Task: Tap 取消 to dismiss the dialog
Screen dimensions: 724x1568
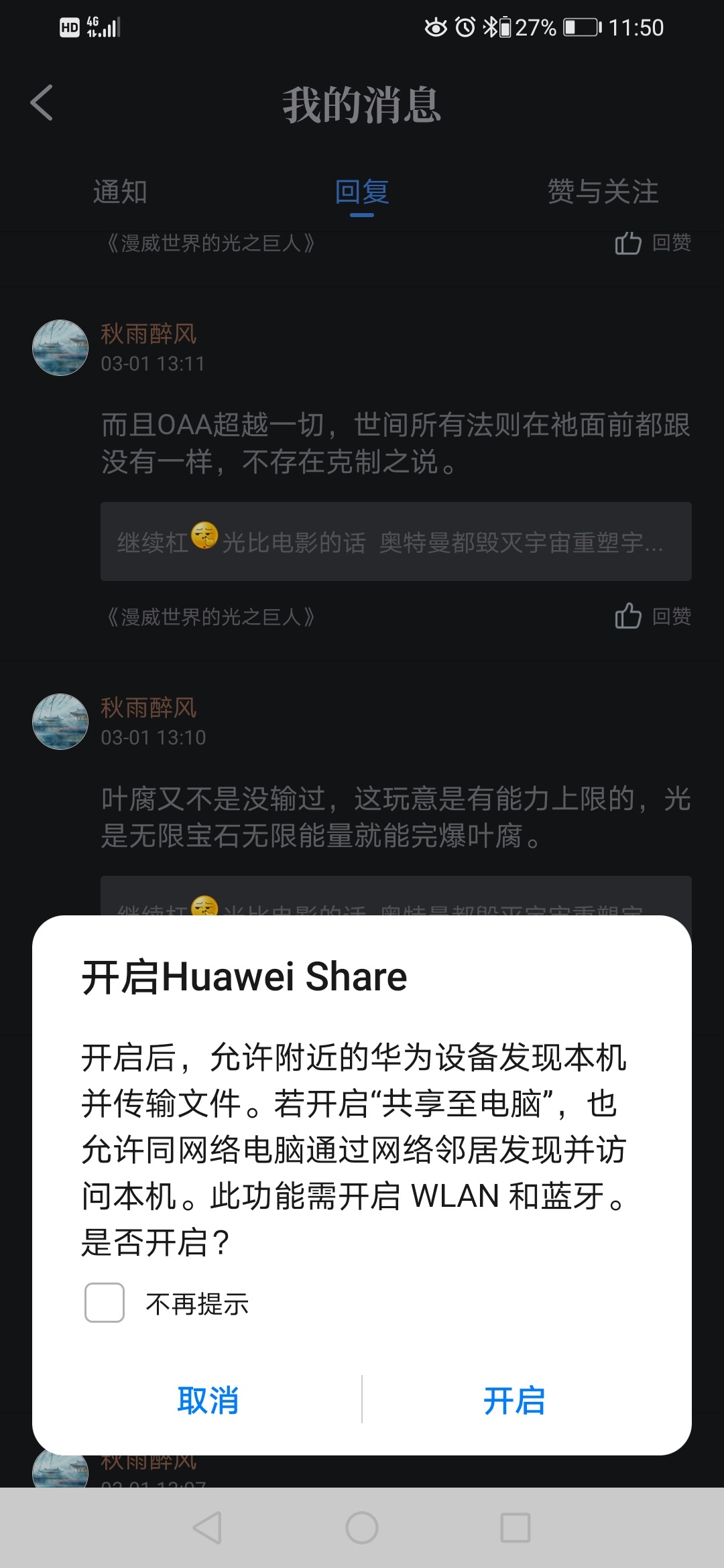Action: pyautogui.click(x=208, y=1400)
